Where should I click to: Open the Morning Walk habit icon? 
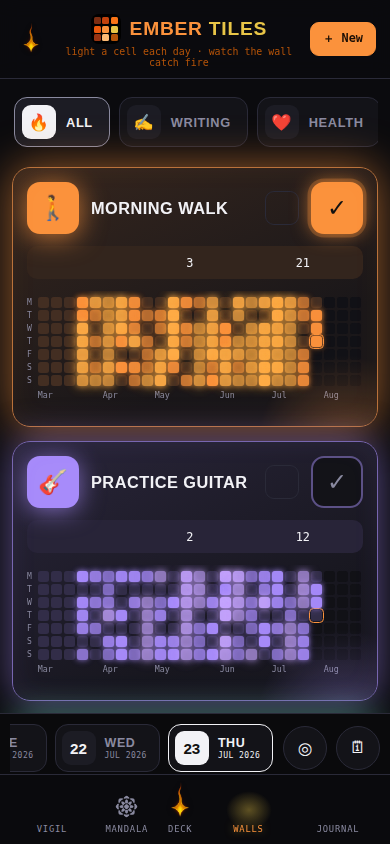coord(53,208)
